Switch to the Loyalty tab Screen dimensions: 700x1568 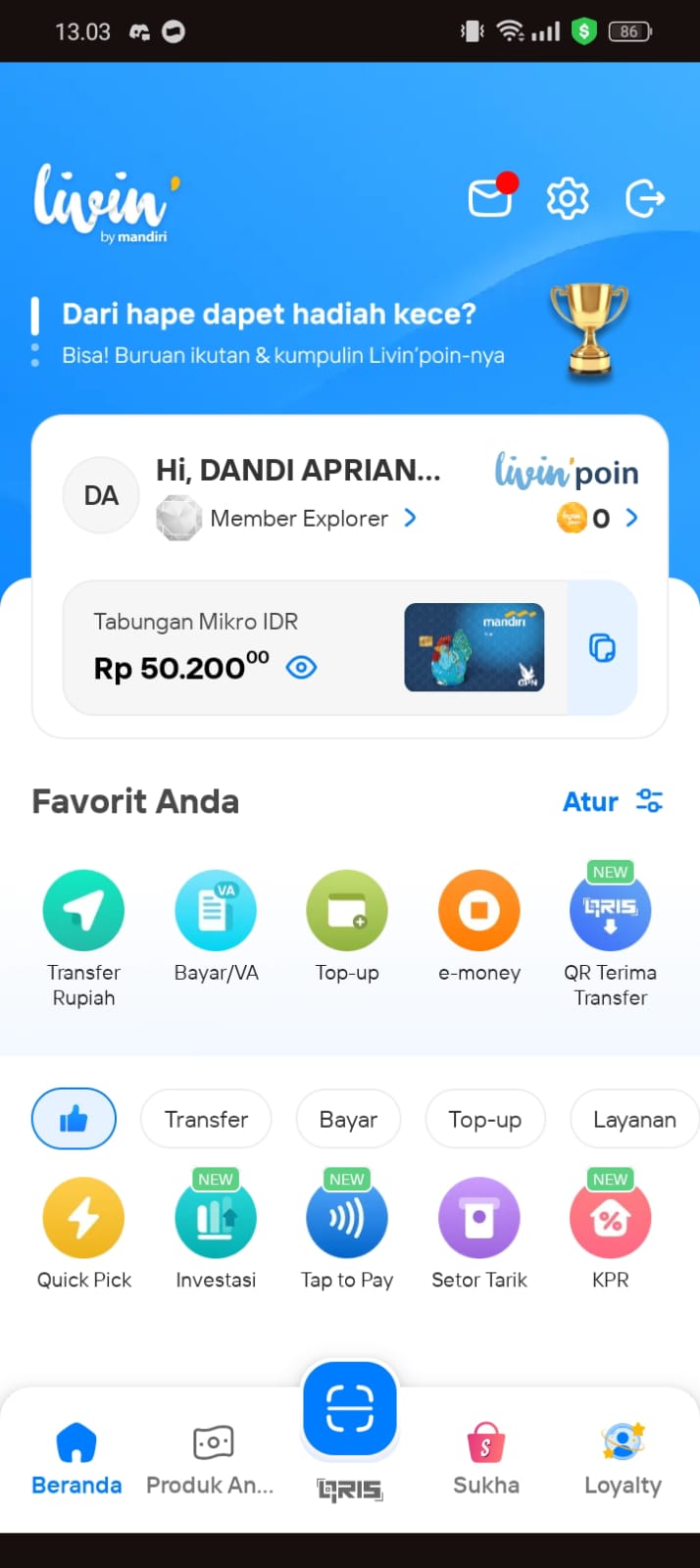tap(623, 1458)
